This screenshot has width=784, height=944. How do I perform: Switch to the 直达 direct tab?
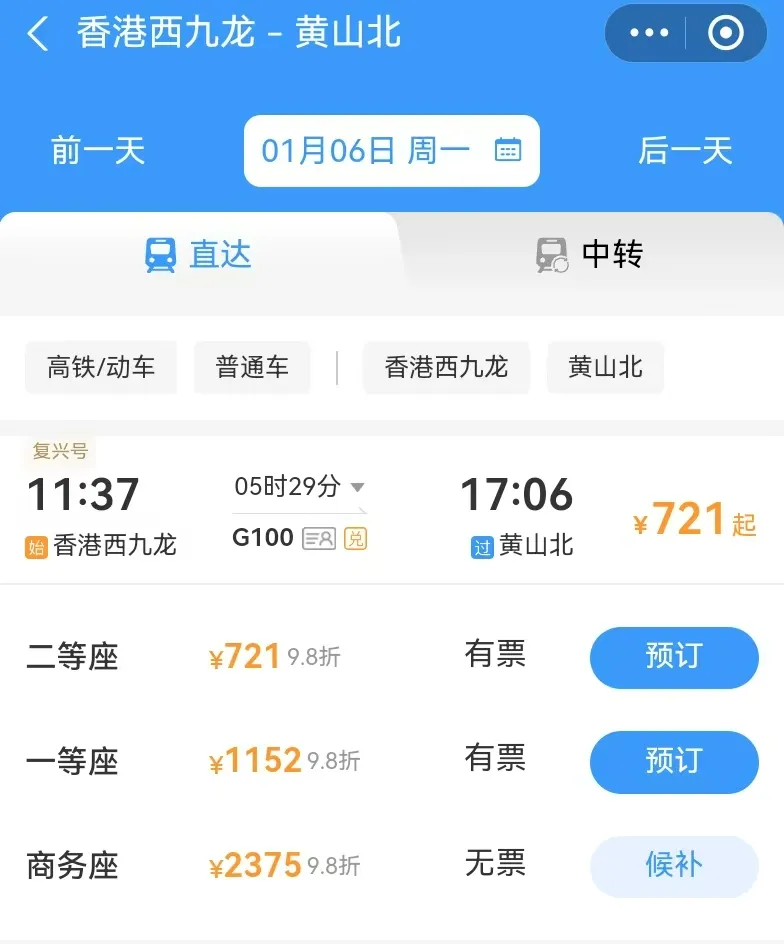198,254
